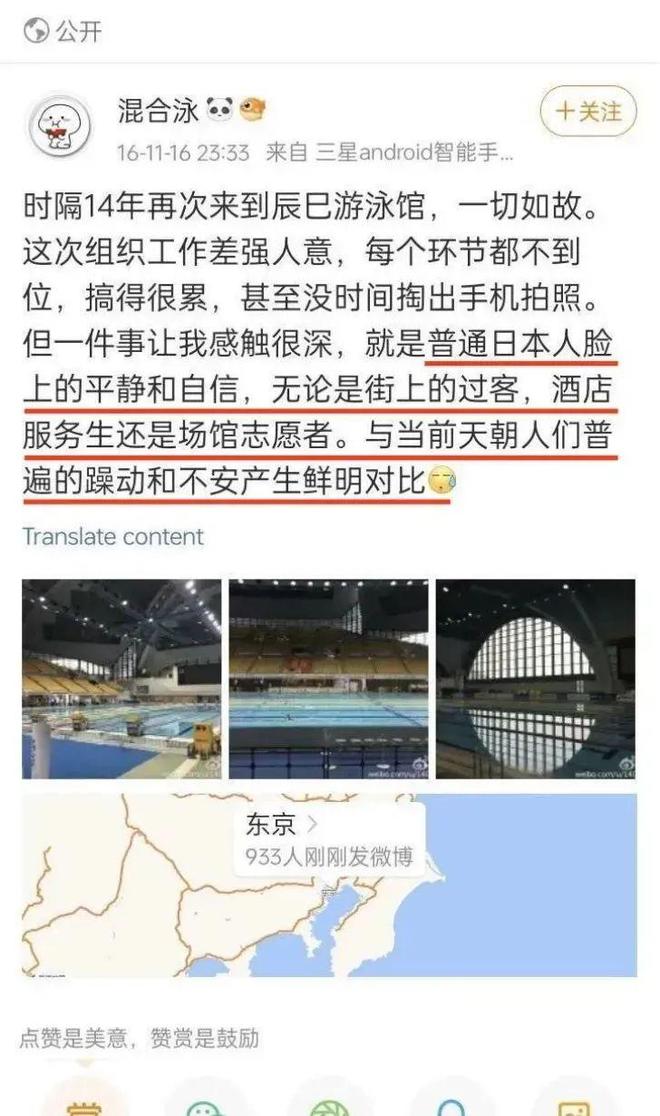View the middle pool photo
Image resolution: width=660 pixels, height=1116 pixels.
328,679
